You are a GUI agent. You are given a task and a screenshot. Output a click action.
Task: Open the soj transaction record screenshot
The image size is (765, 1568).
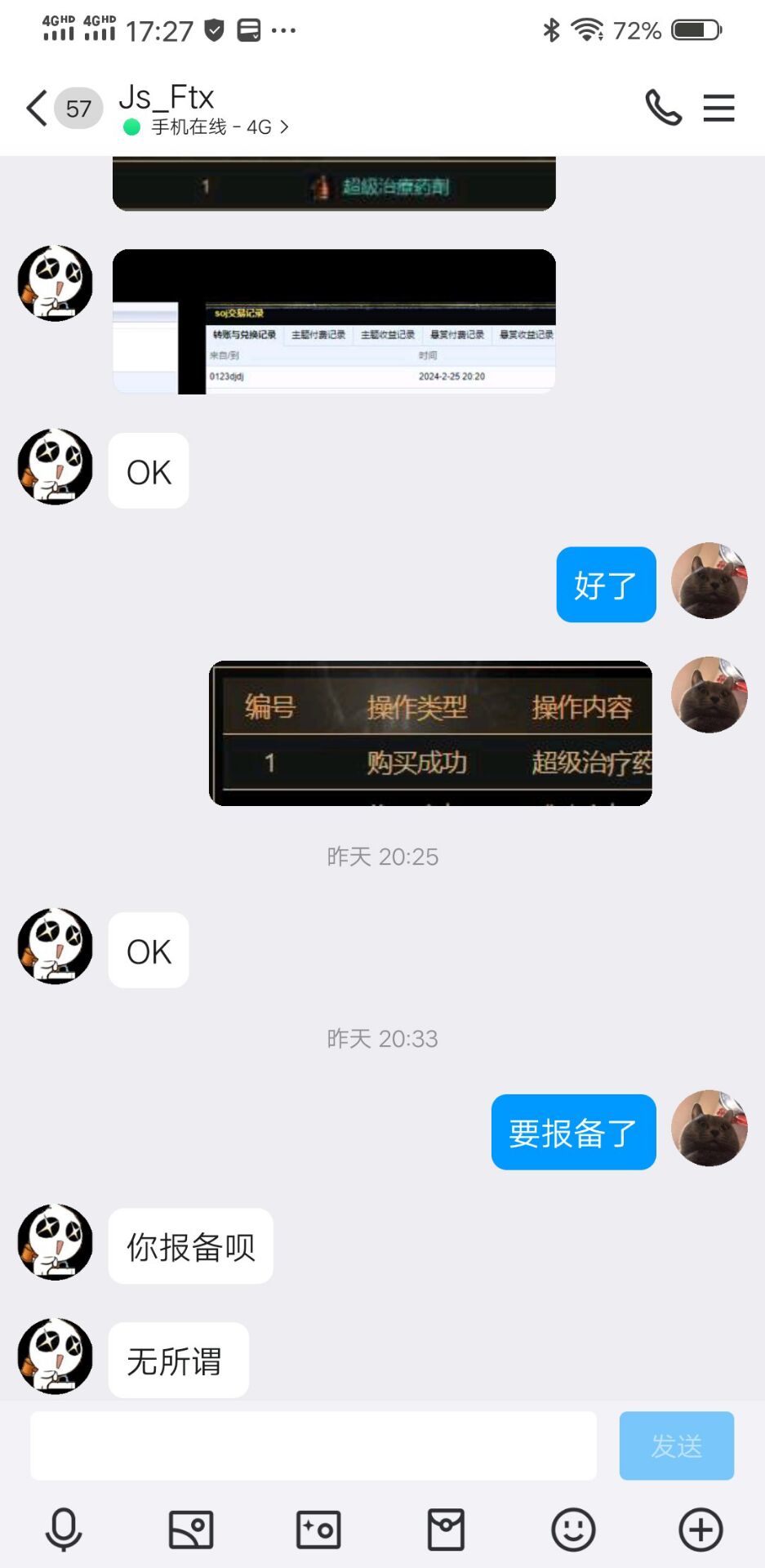coord(334,322)
